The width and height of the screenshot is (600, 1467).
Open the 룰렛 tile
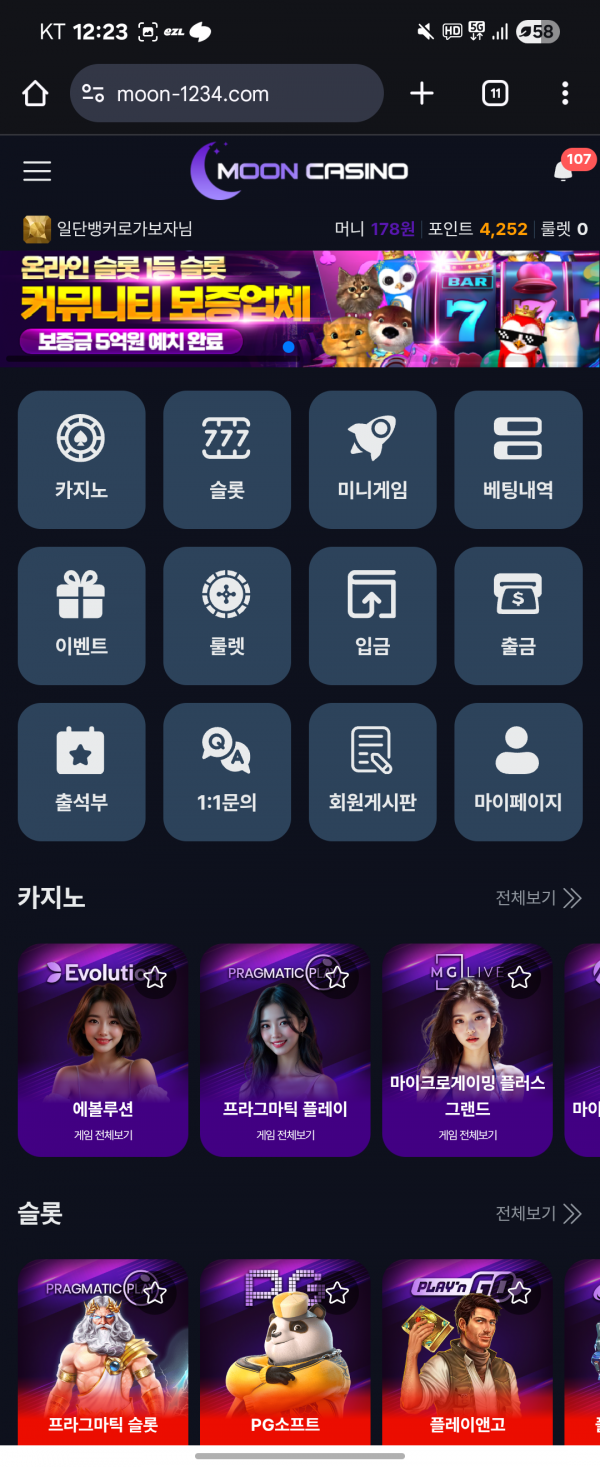(227, 615)
